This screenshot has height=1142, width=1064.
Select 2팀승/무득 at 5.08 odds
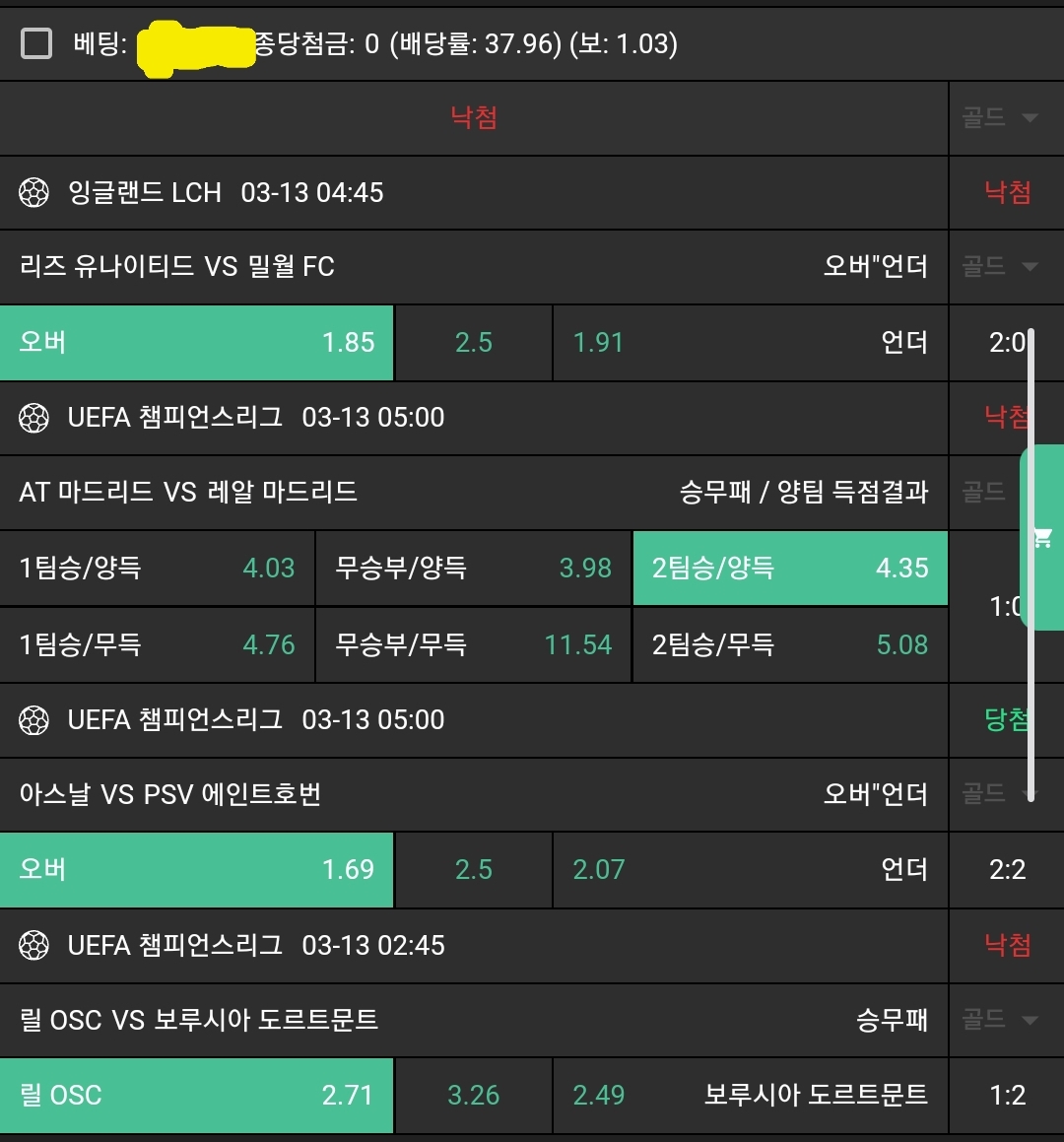click(x=789, y=645)
